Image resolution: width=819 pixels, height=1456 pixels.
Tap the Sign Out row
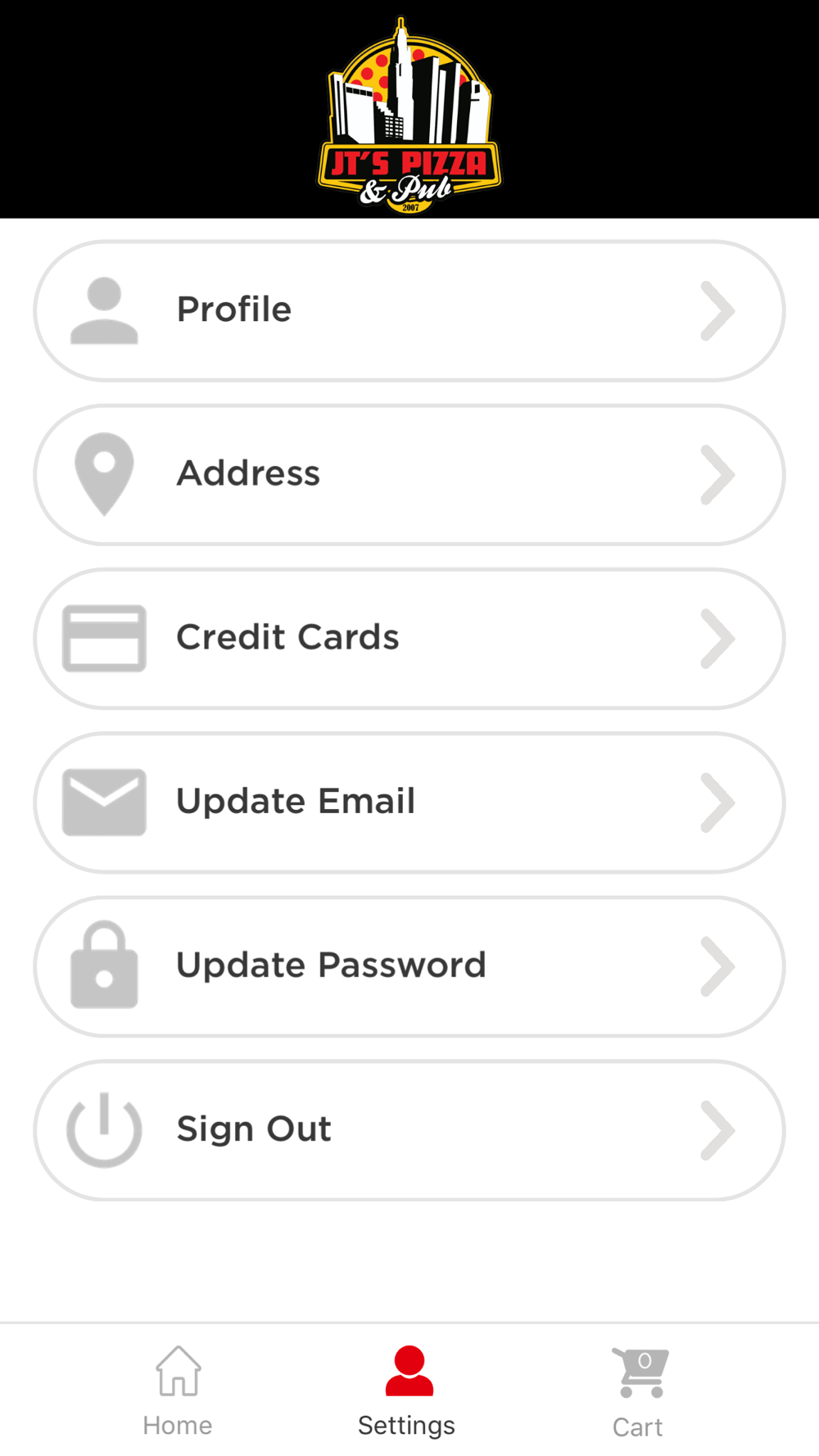point(409,1130)
